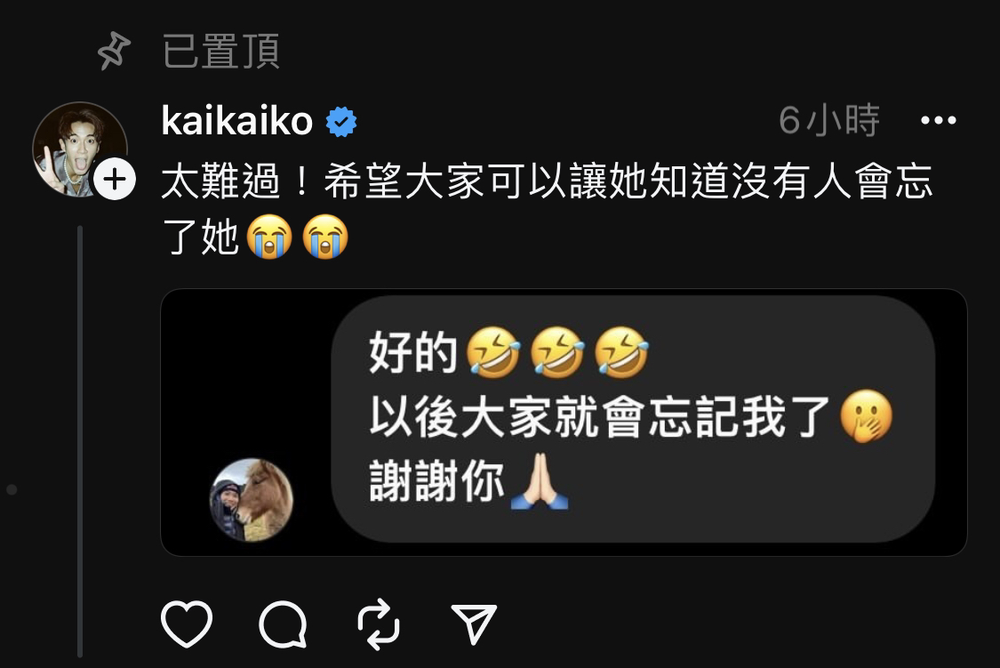
Task: Repost kaikaiko's pinned thread
Action: [379, 625]
